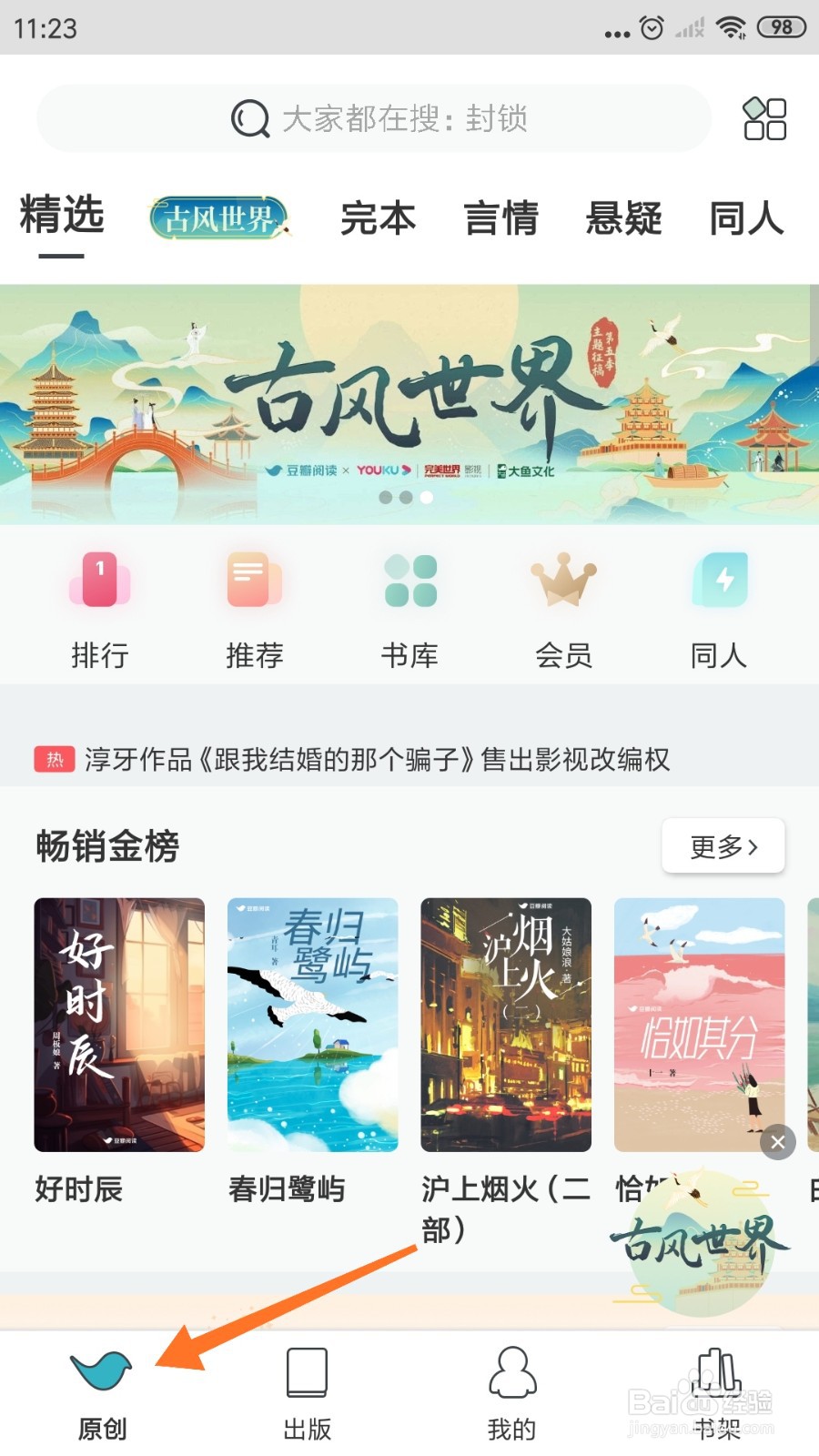Select the 言情 romance category tab
The image size is (819, 1456).
[501, 218]
